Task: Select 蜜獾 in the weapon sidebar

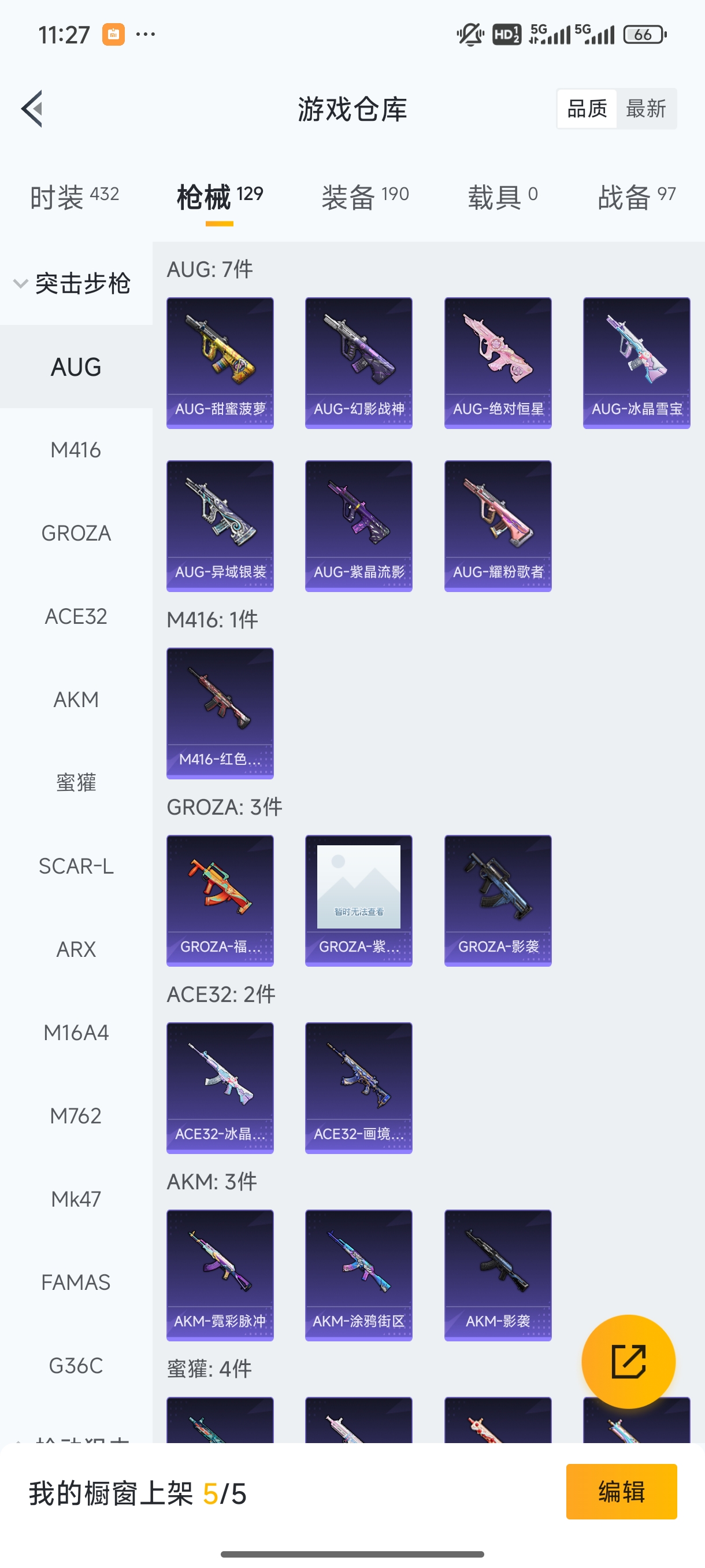Action: 76,783
